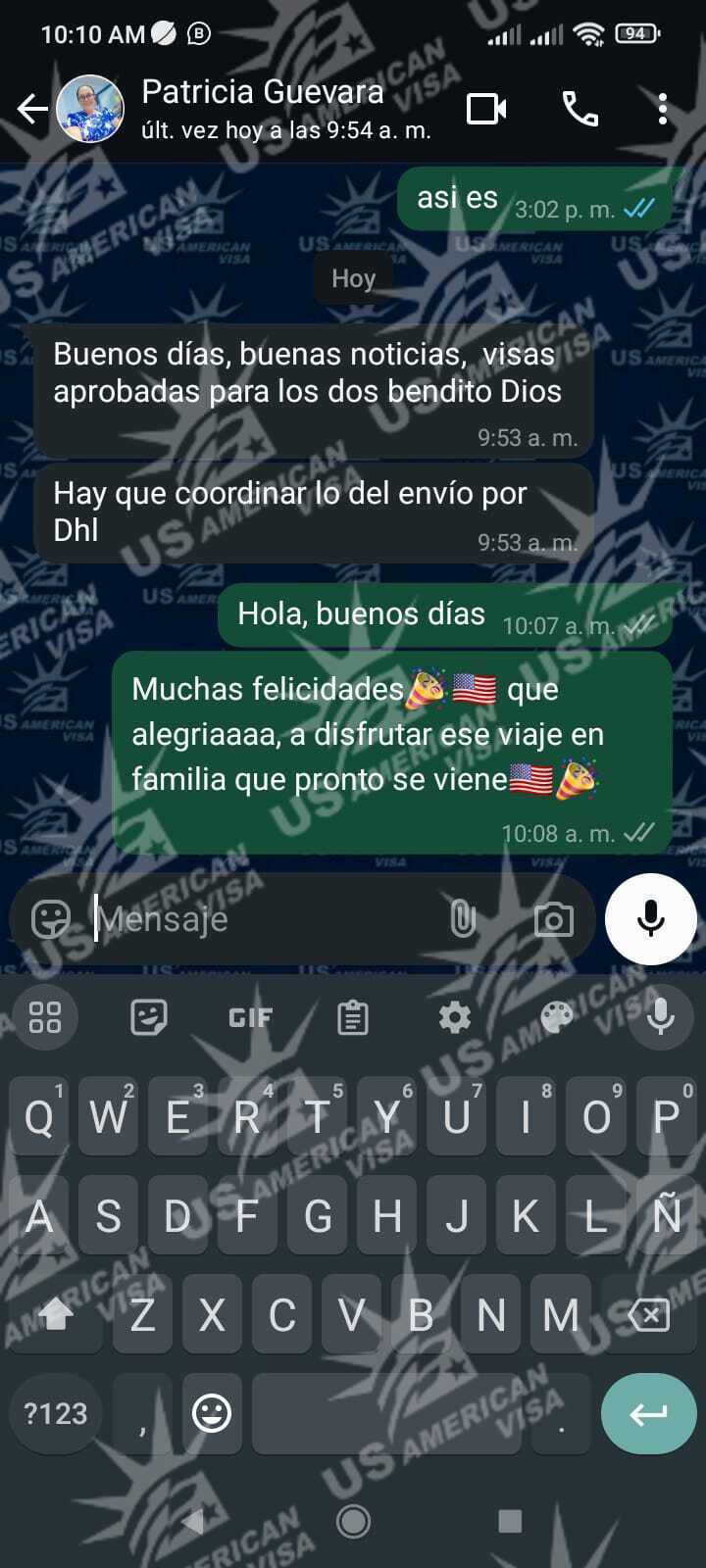Image resolution: width=706 pixels, height=1568 pixels.
Task: Tap the Mensaje text field
Action: 265,919
